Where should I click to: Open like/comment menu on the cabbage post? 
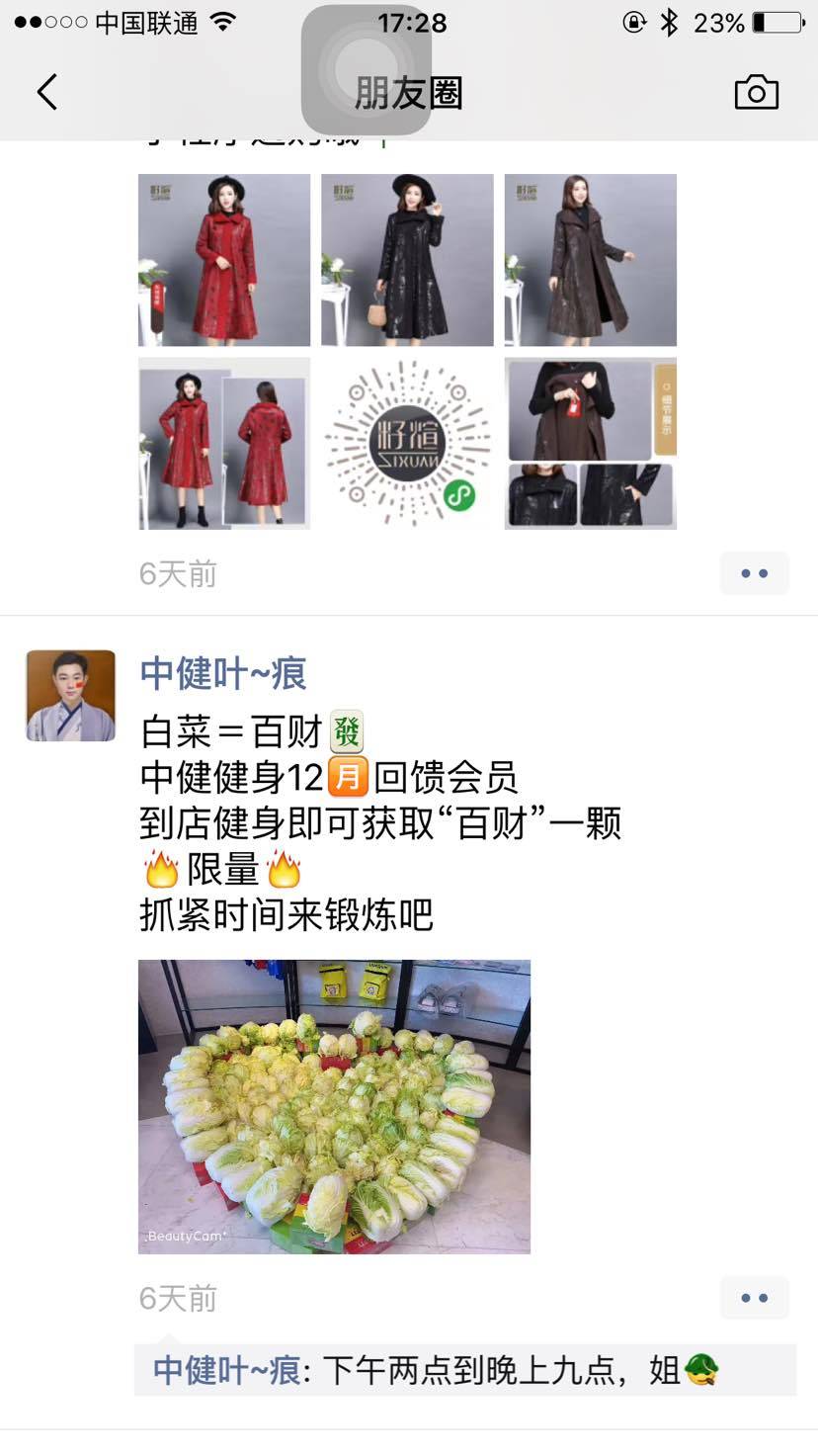754,1298
